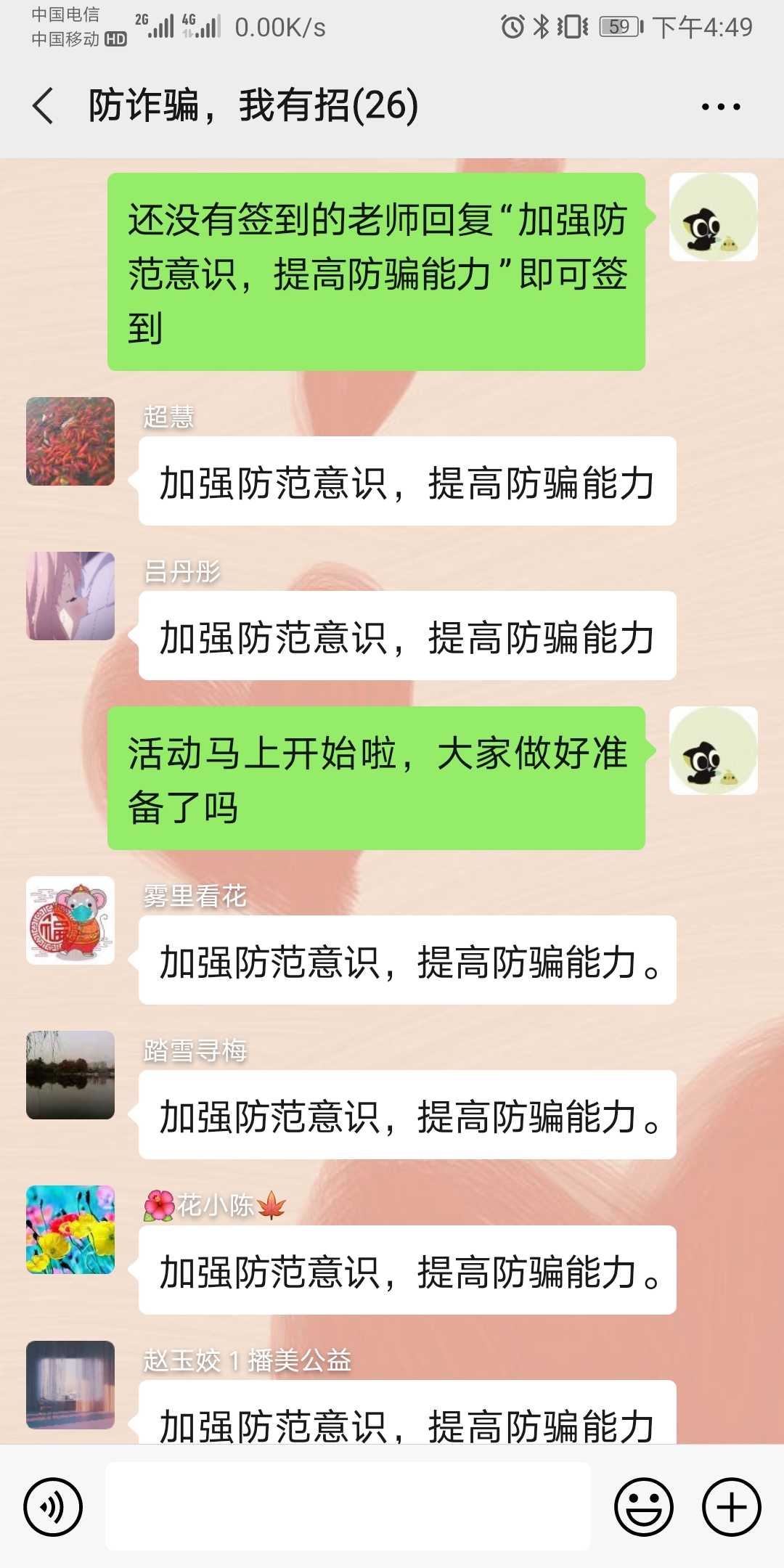
Task: View 踏雪寻梅's profile avatar
Action: coord(70,1075)
